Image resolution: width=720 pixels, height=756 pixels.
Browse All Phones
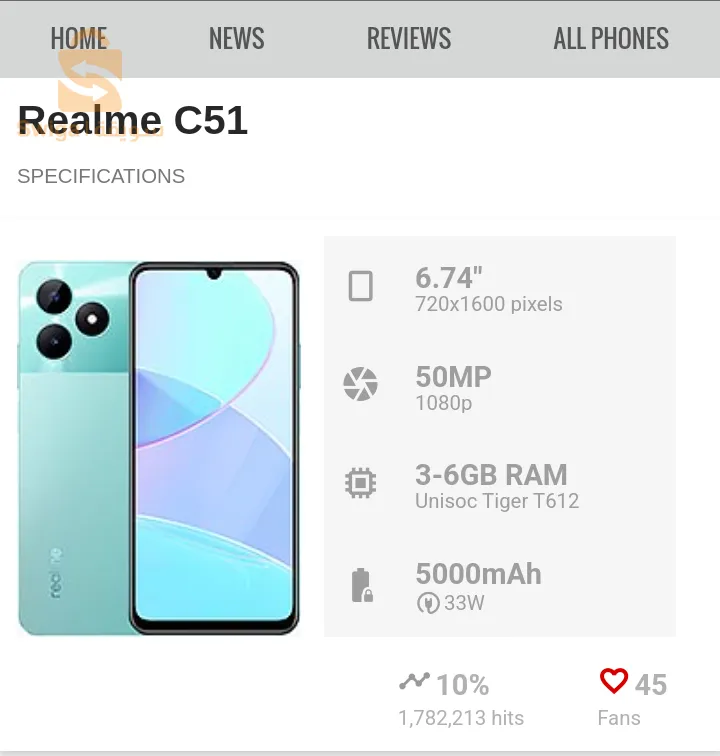tap(611, 39)
